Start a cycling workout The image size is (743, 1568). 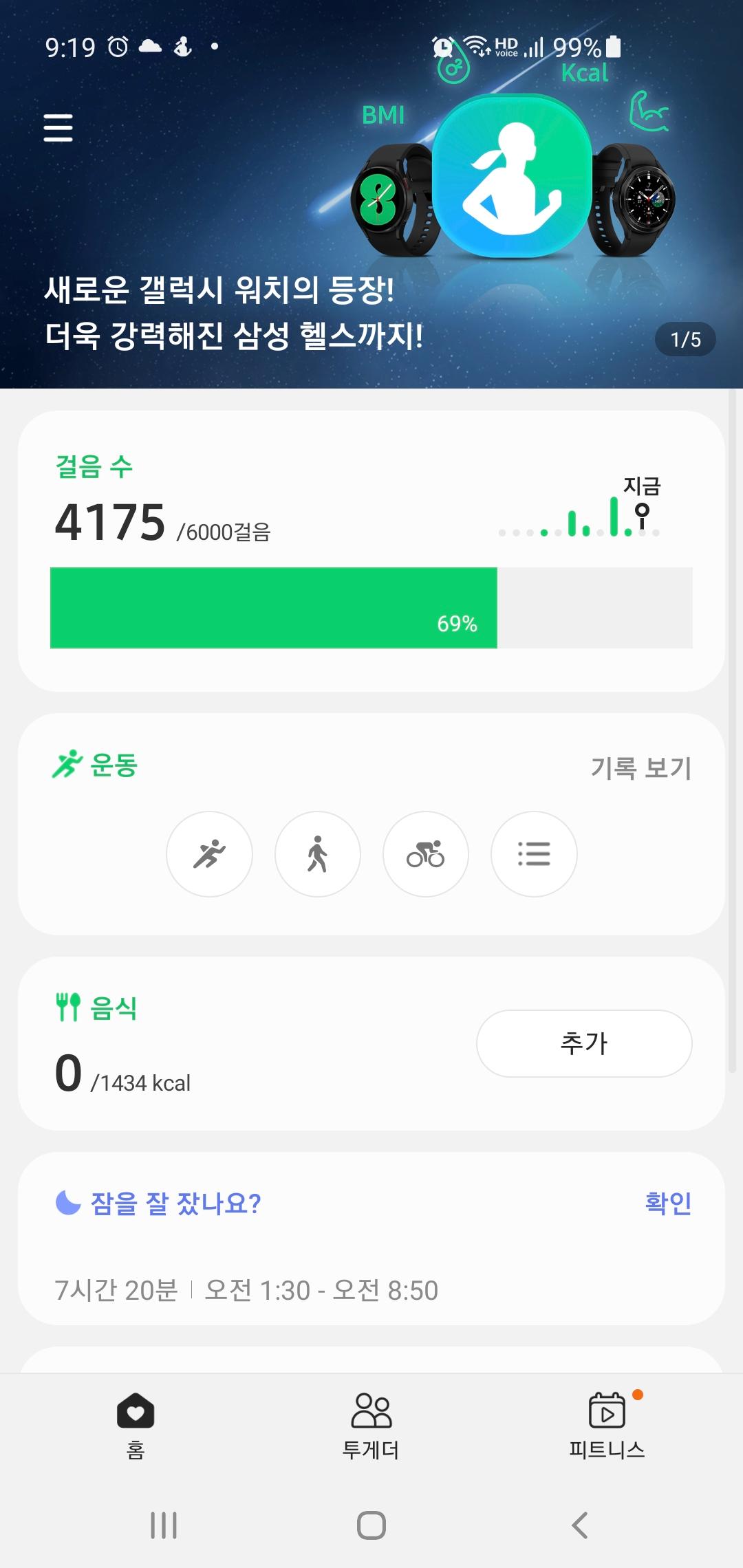pos(425,854)
